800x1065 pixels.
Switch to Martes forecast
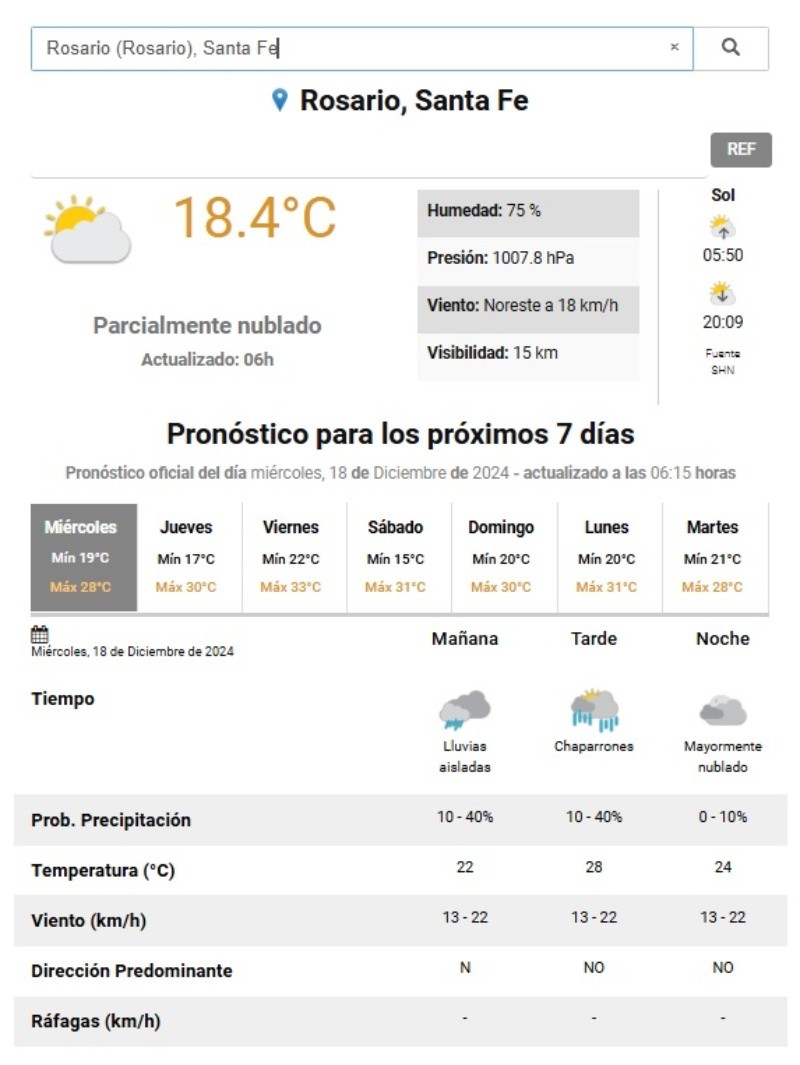[713, 556]
